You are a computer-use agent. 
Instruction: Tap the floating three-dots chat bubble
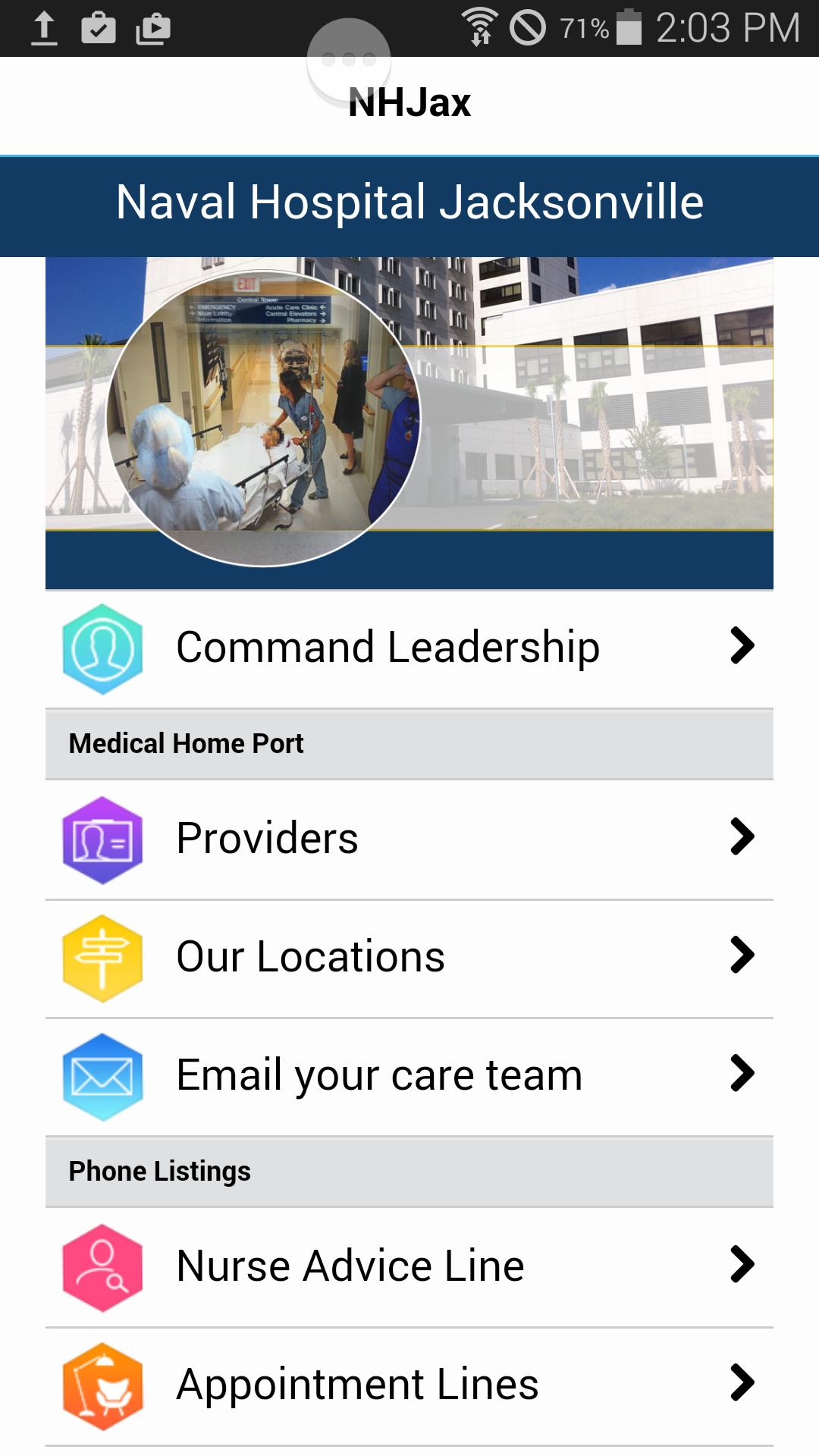click(349, 59)
